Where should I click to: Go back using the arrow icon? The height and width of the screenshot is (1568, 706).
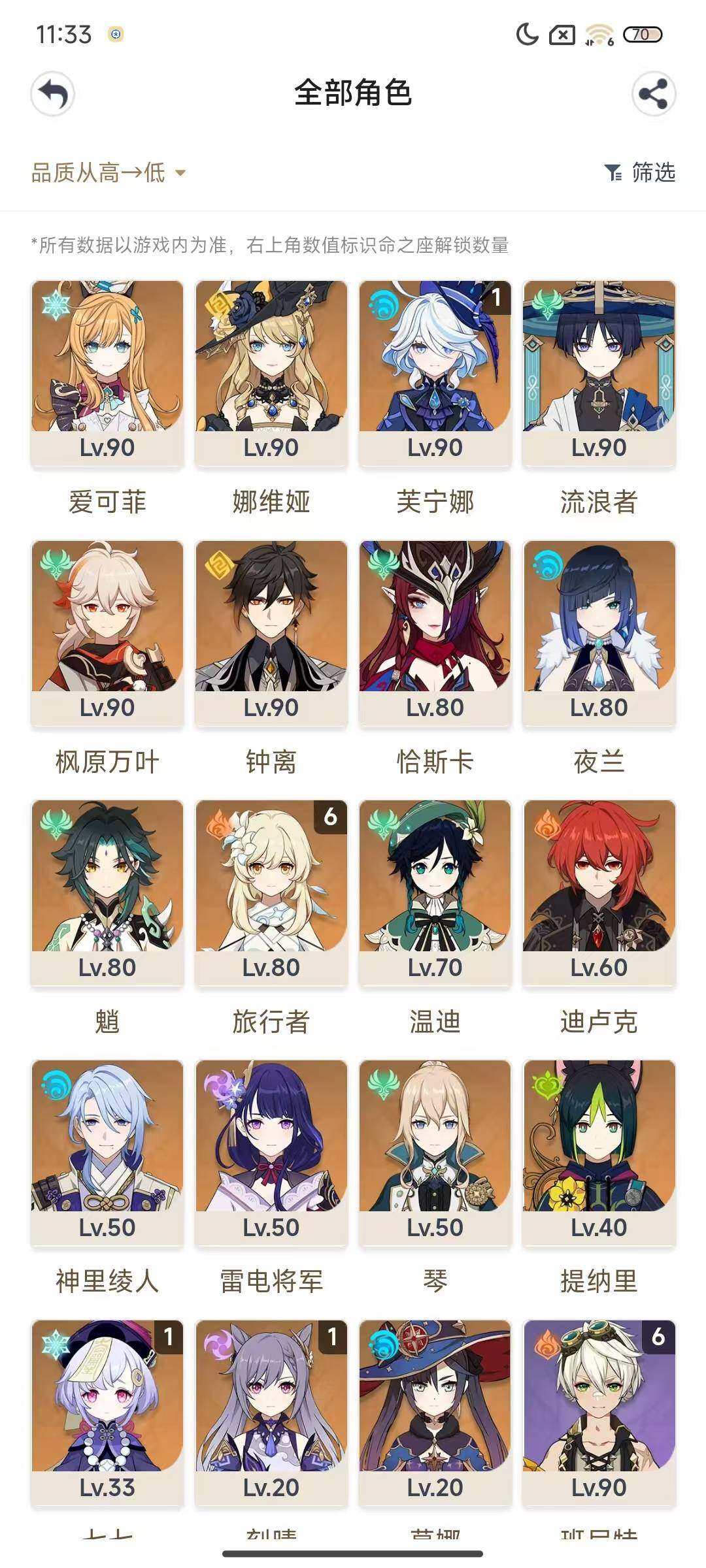pyautogui.click(x=53, y=94)
